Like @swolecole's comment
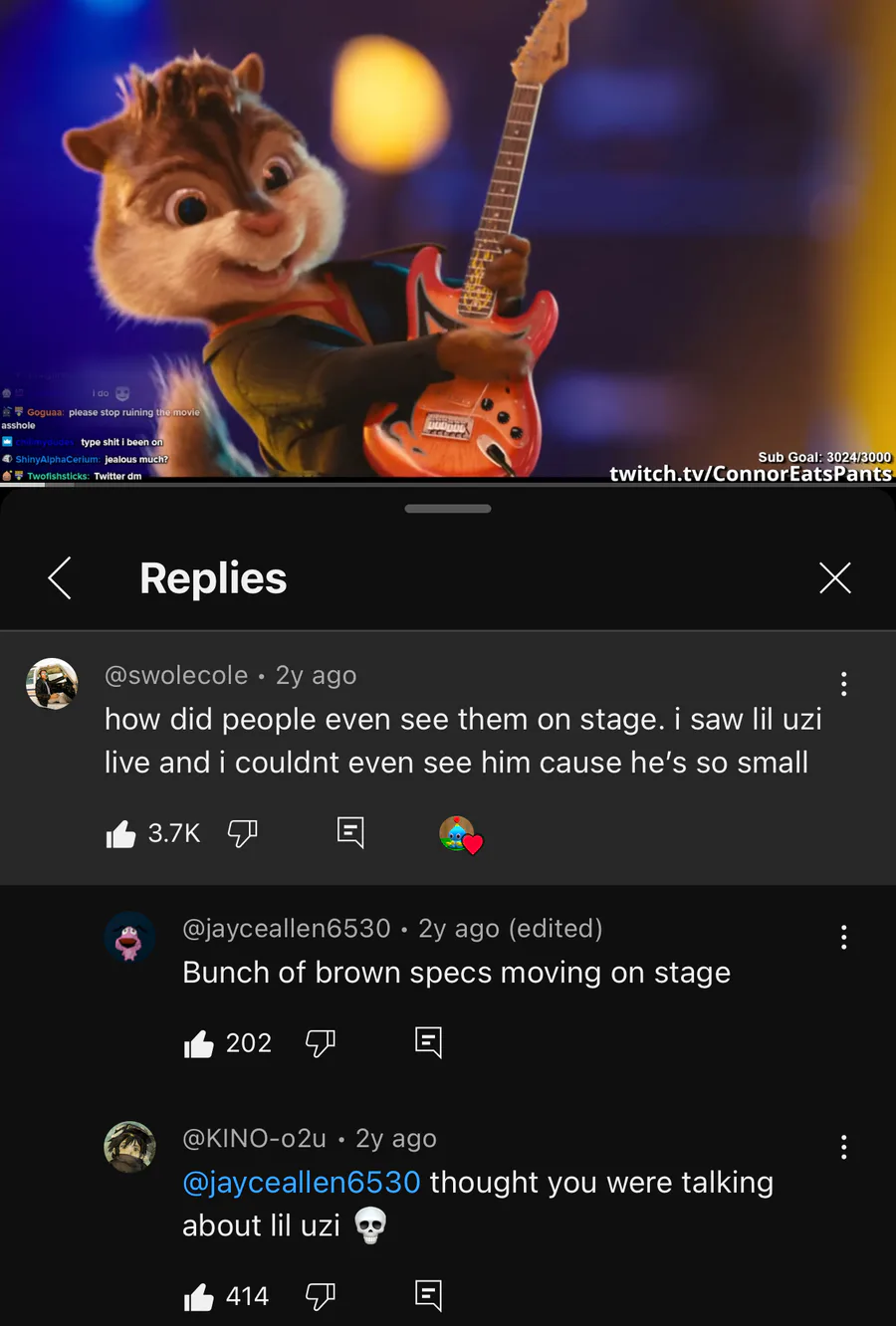 121,833
